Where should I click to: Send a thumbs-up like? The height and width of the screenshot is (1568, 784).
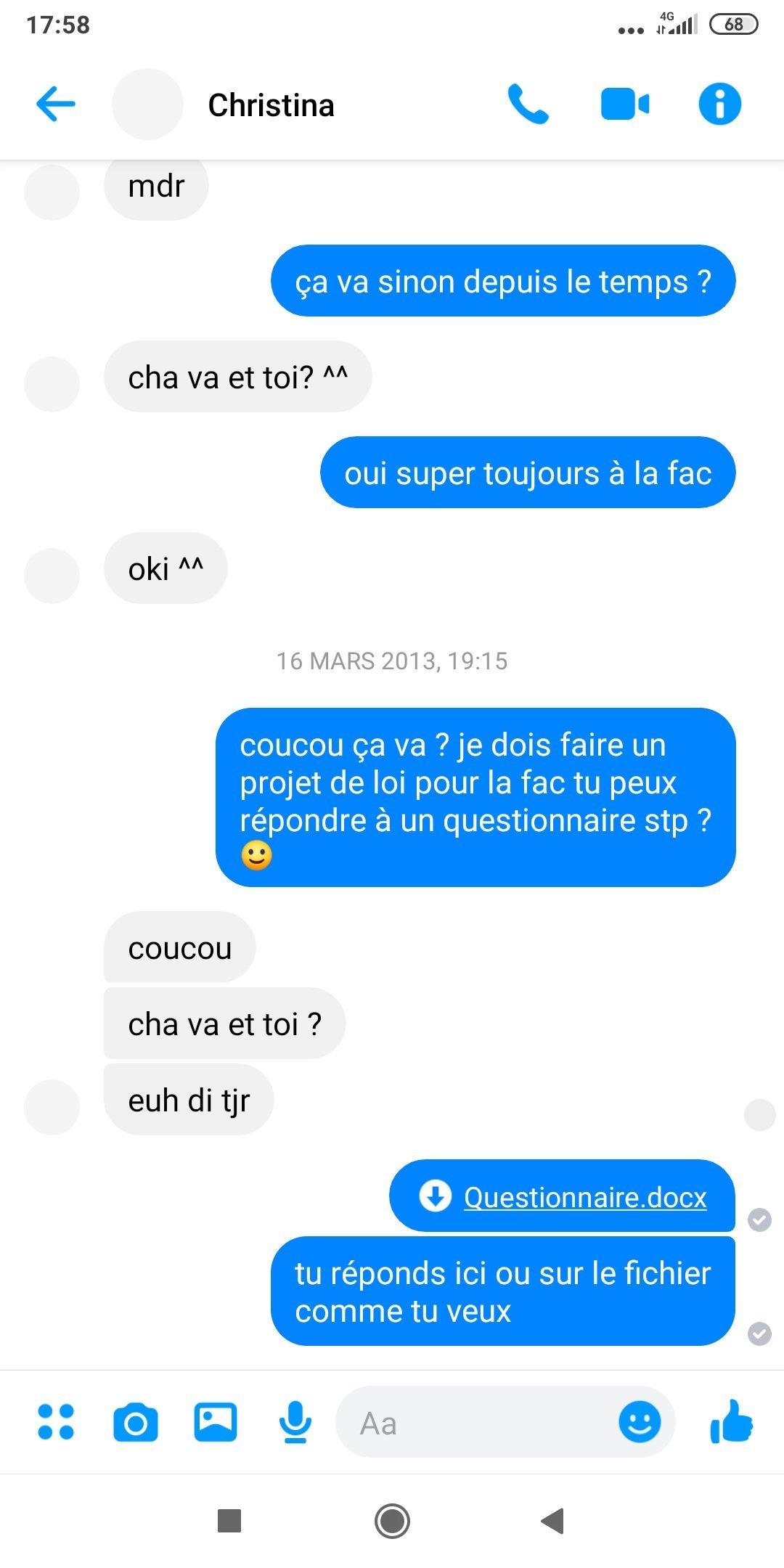(x=732, y=1421)
